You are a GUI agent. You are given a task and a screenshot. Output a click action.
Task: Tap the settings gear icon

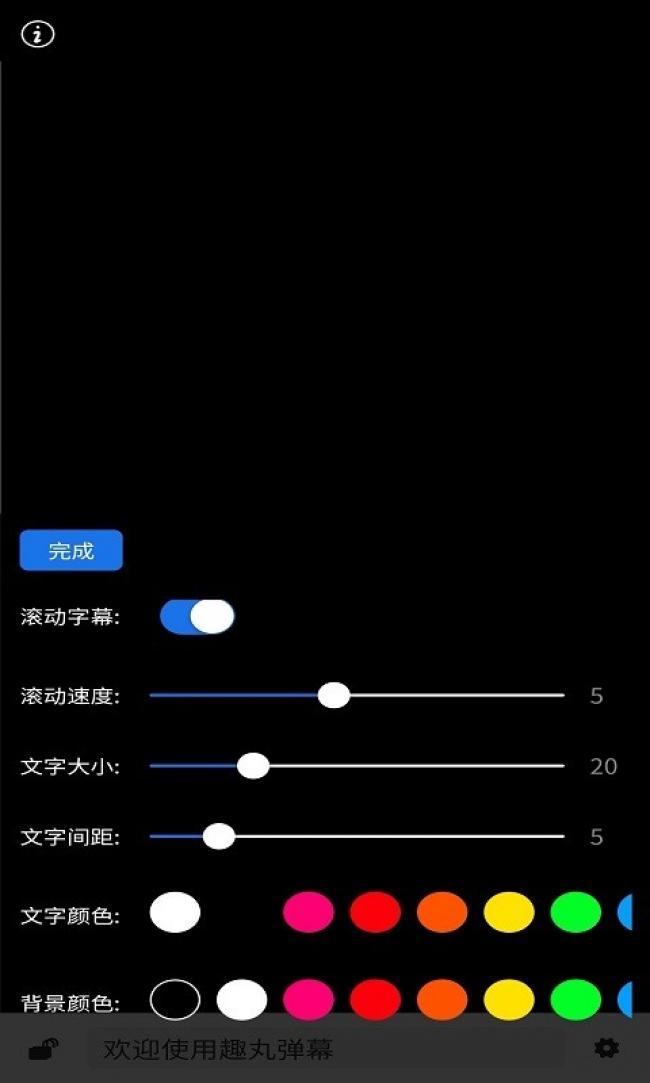[607, 1048]
